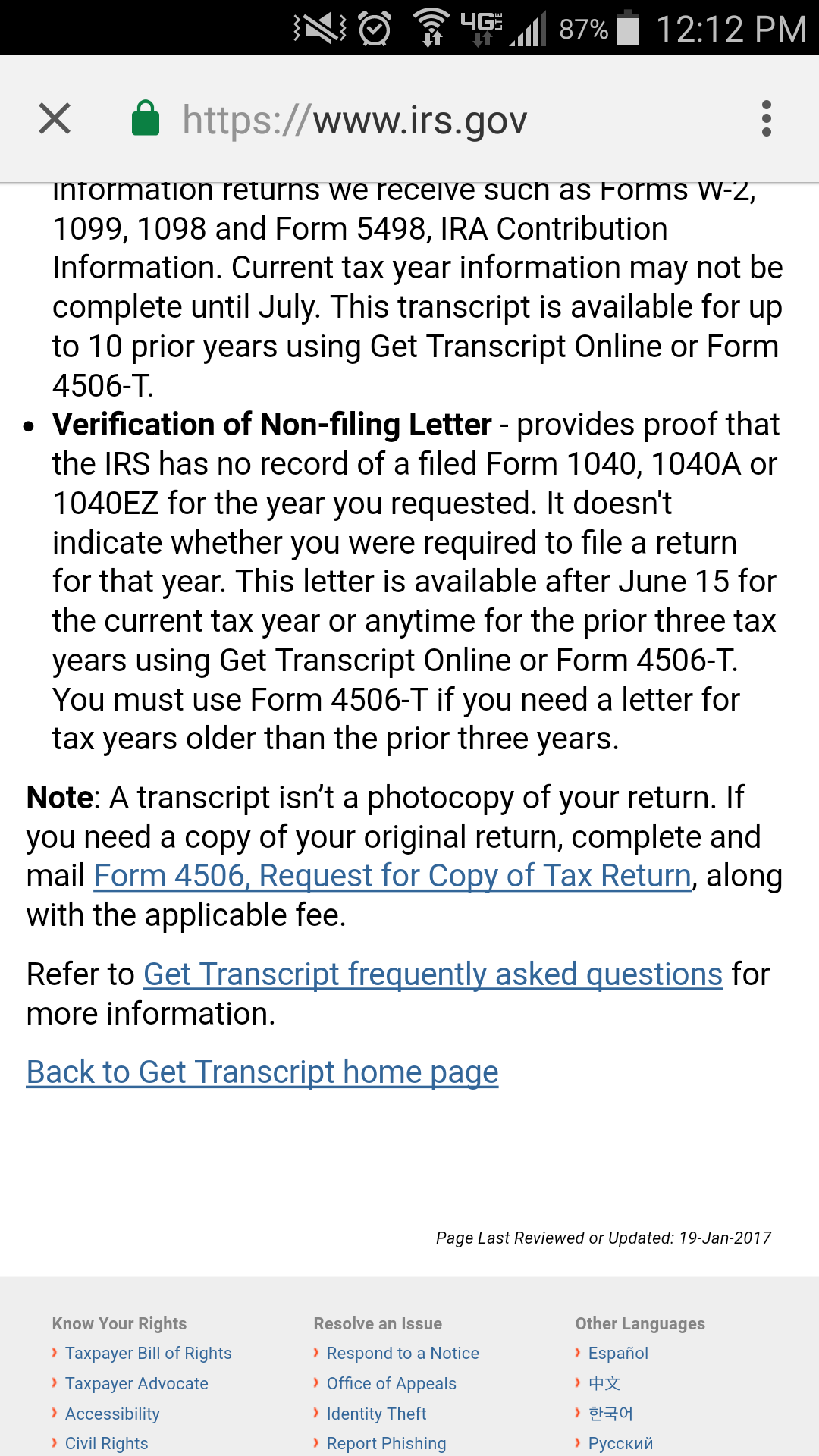Go back to Get Transcript home page

[x=262, y=1072]
